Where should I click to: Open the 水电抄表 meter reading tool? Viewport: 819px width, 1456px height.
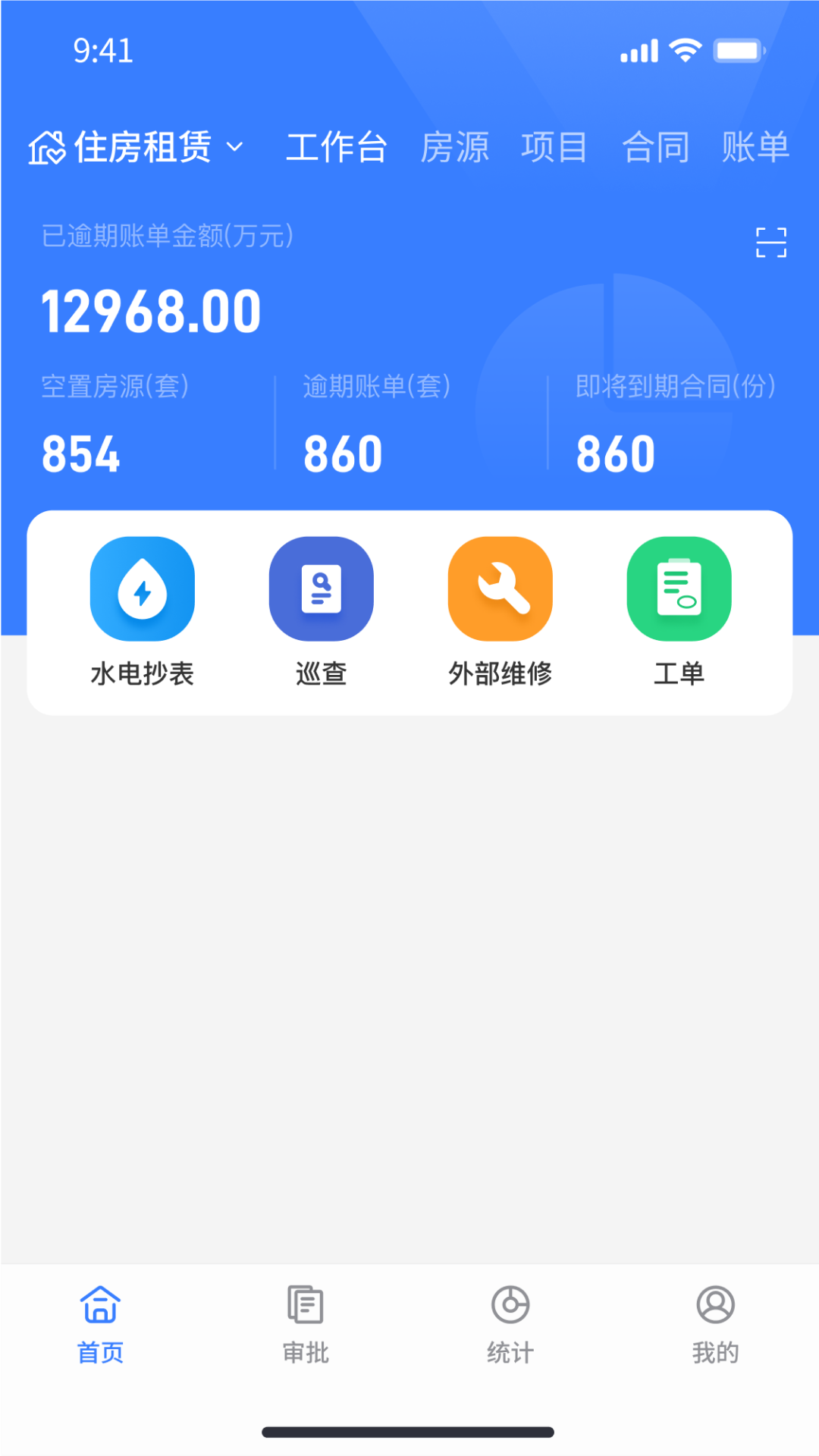[x=143, y=588]
